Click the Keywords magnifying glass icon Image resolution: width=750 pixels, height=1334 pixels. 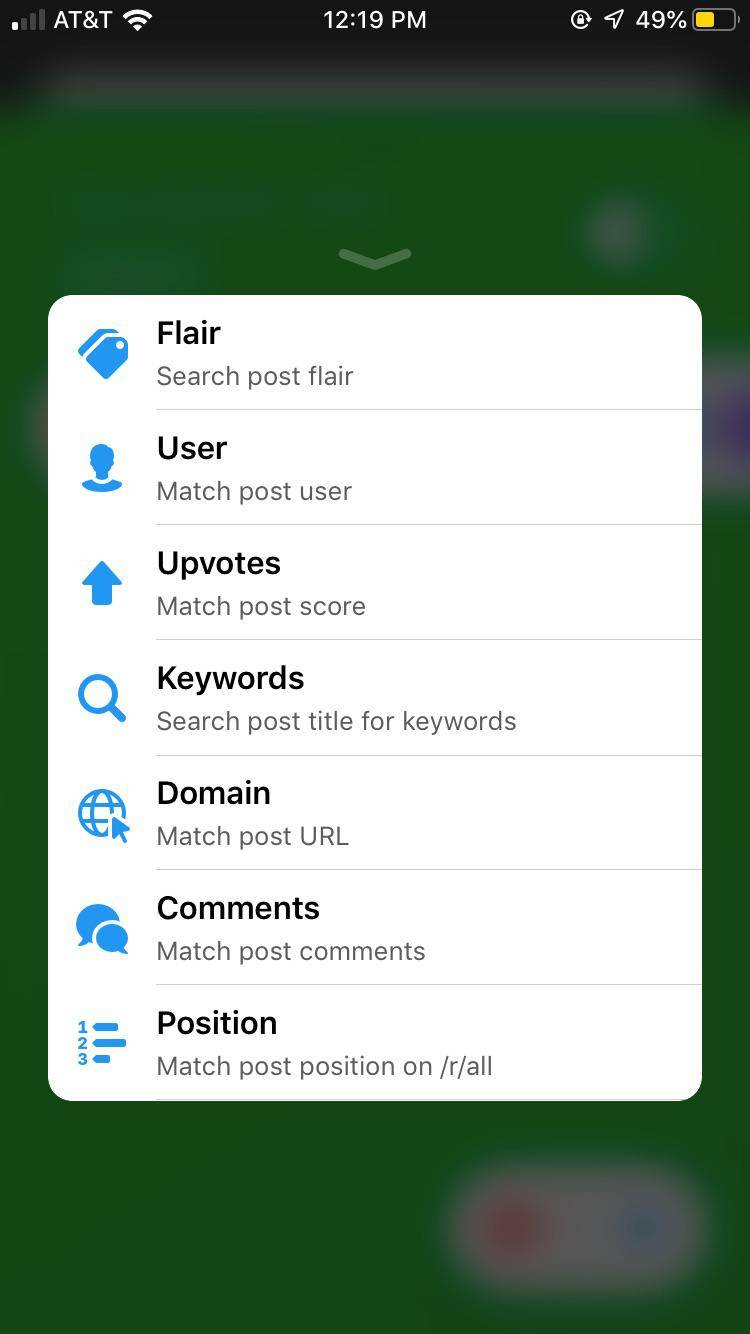102,697
